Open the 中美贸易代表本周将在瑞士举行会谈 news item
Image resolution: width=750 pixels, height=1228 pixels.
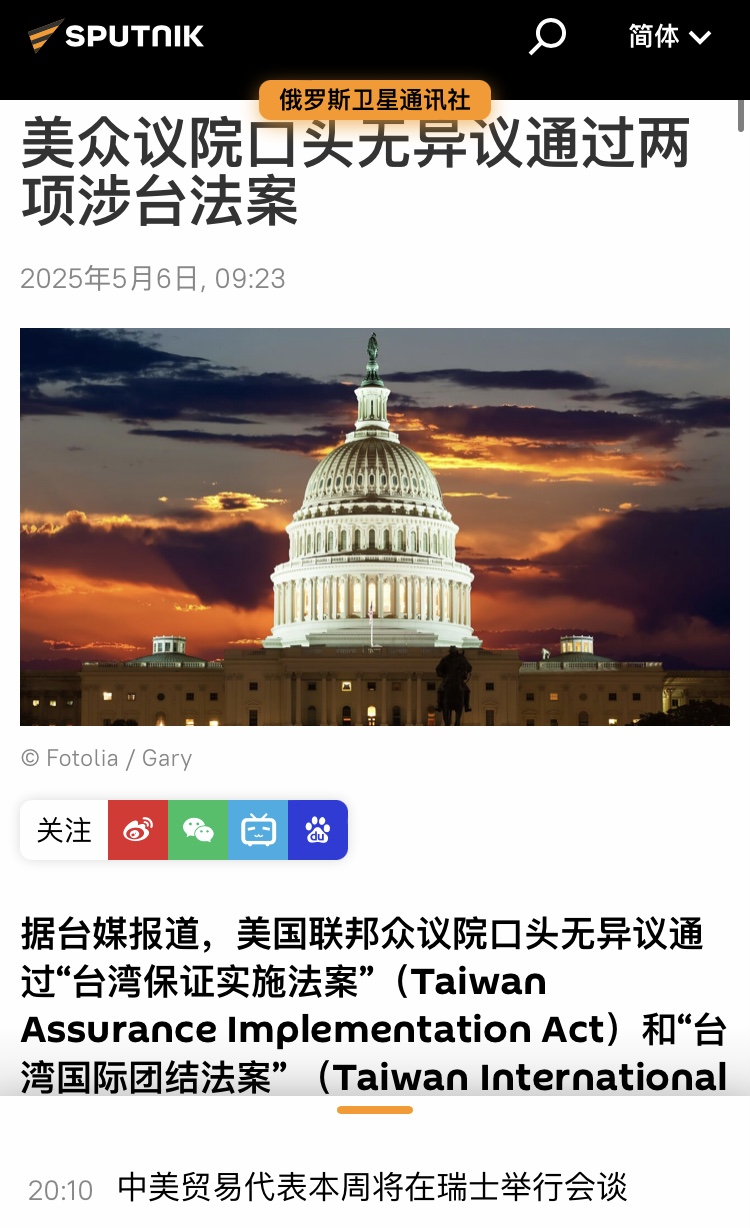pos(372,1188)
